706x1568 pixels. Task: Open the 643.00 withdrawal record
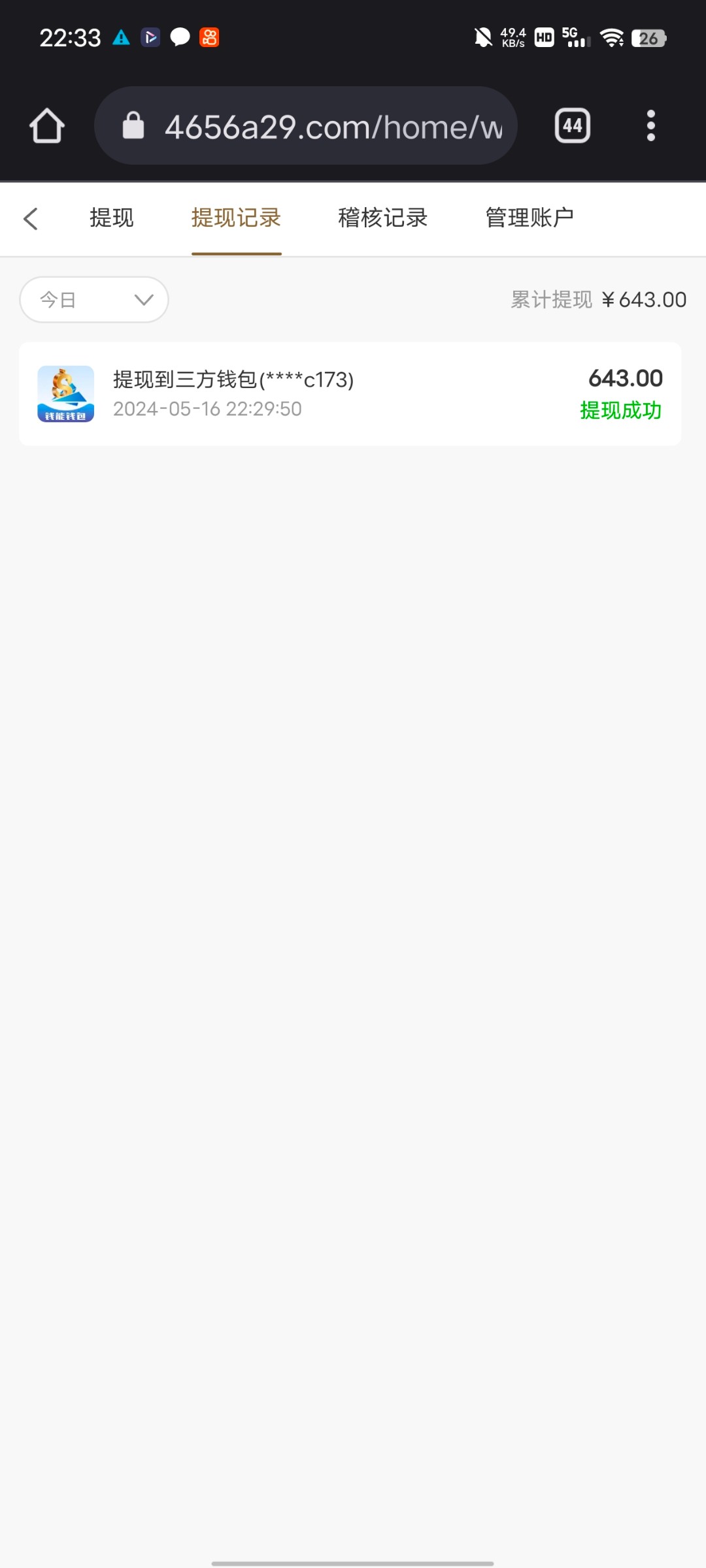point(350,394)
